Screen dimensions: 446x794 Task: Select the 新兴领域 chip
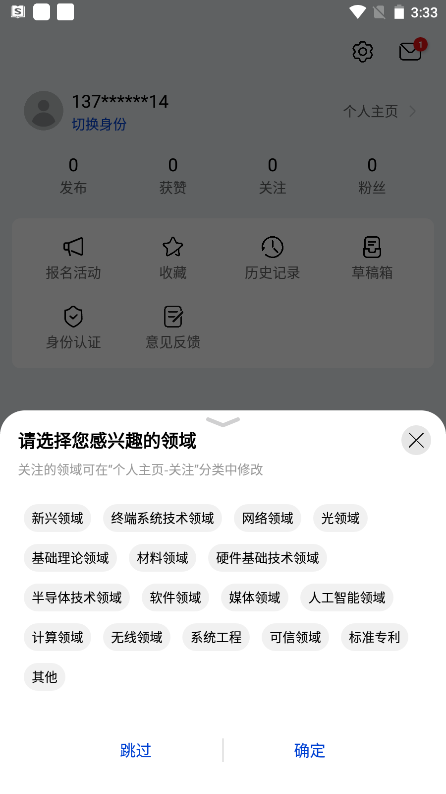57,518
